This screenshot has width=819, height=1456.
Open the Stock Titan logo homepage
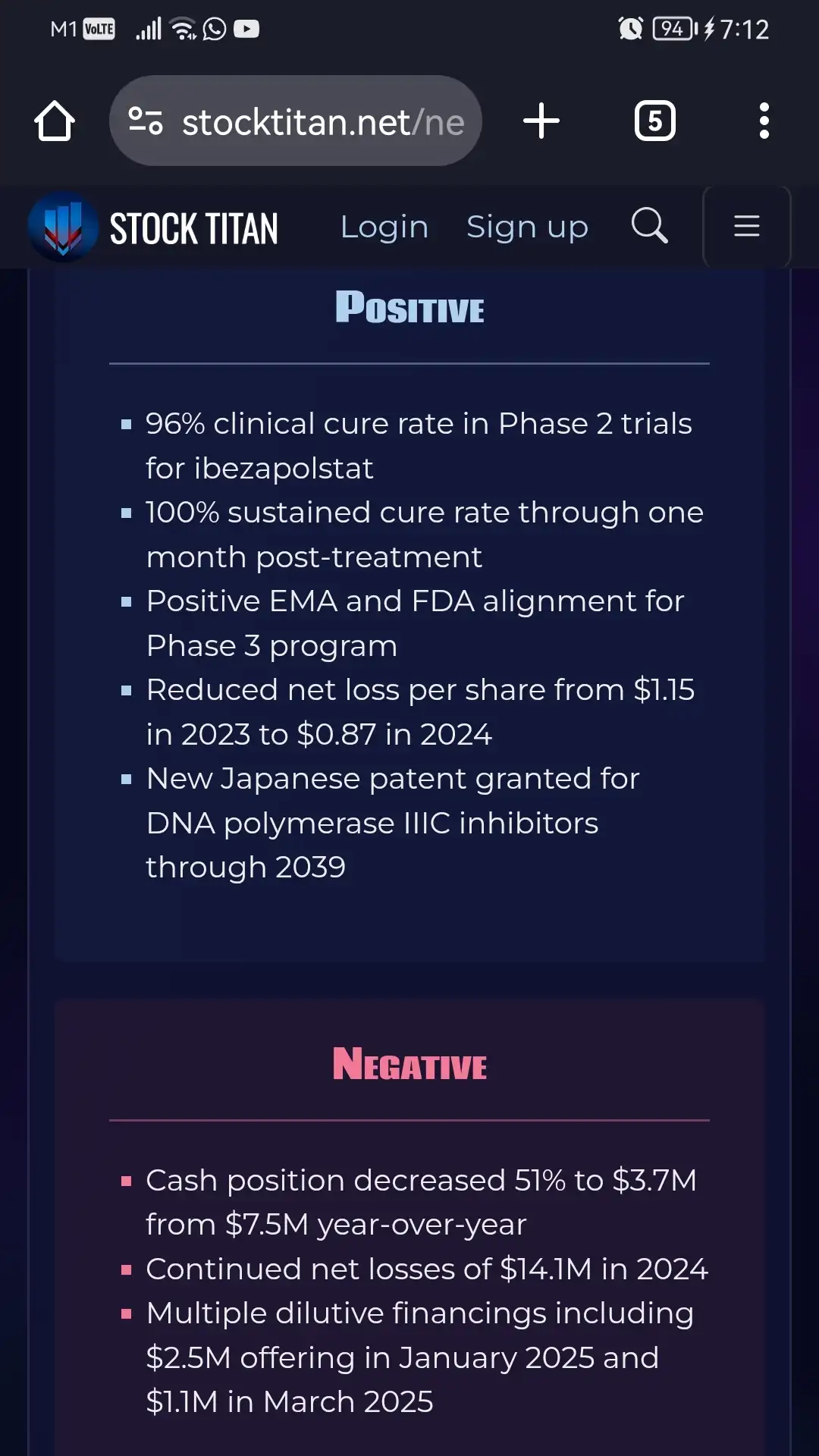[x=154, y=227]
